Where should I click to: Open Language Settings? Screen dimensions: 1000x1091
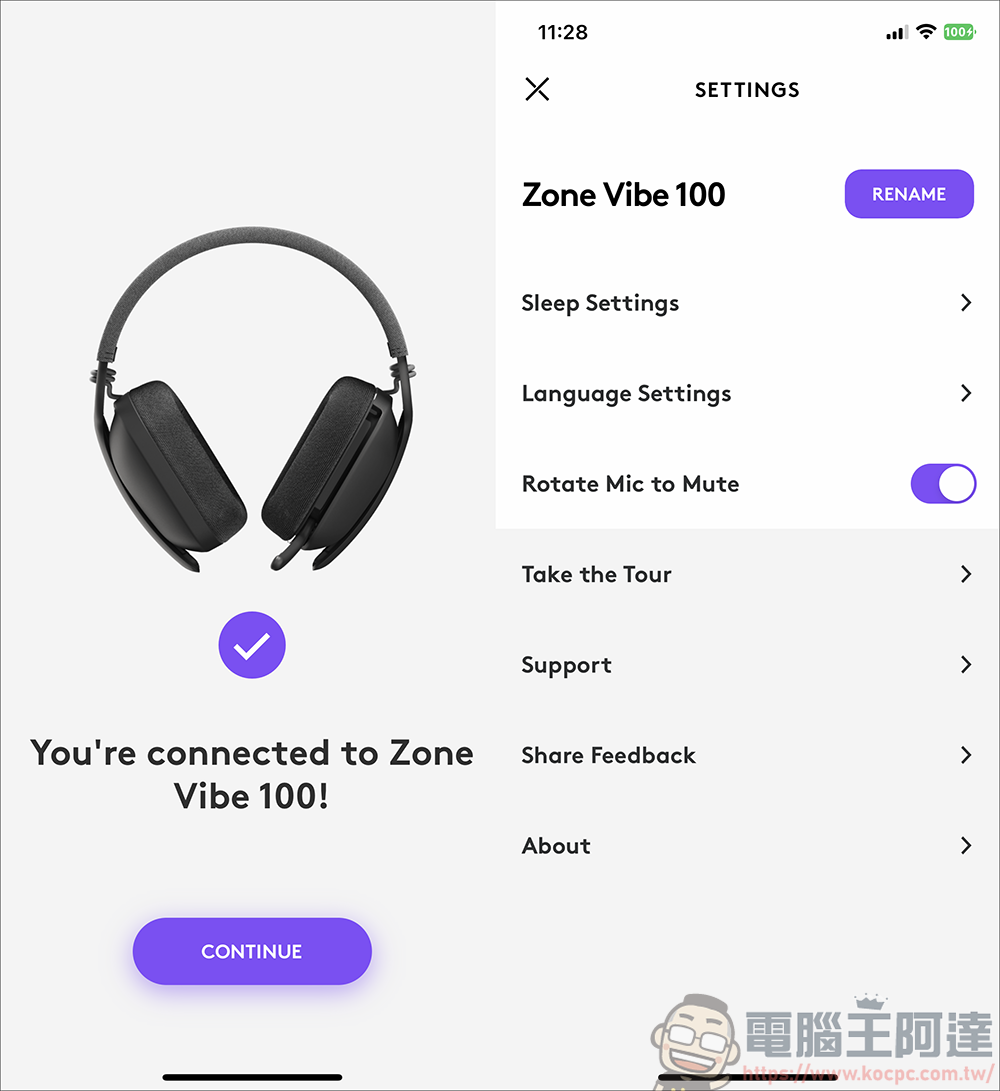[x=746, y=393]
